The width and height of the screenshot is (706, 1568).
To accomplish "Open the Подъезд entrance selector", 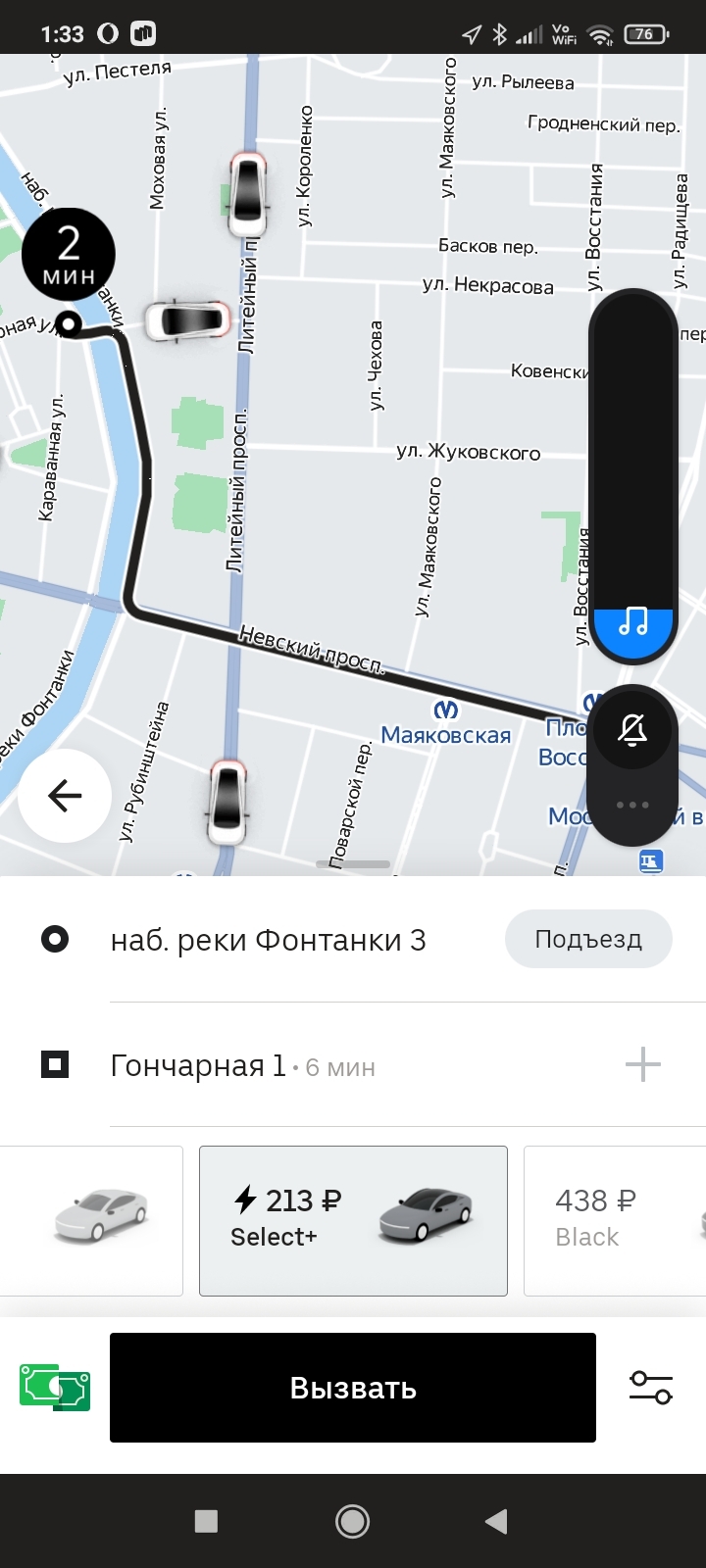I will coord(588,938).
